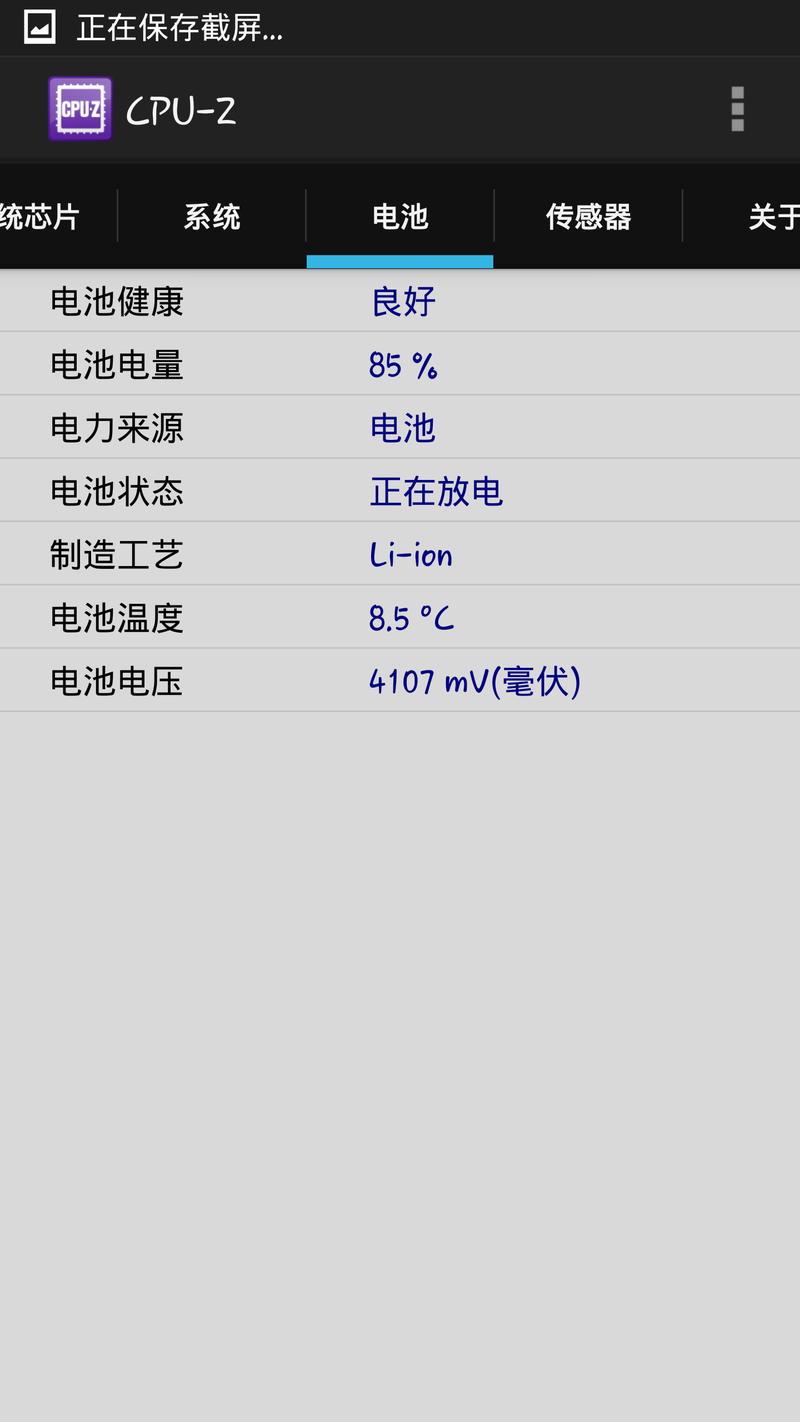Click the 电力来源 row showing 电池

pos(402,427)
